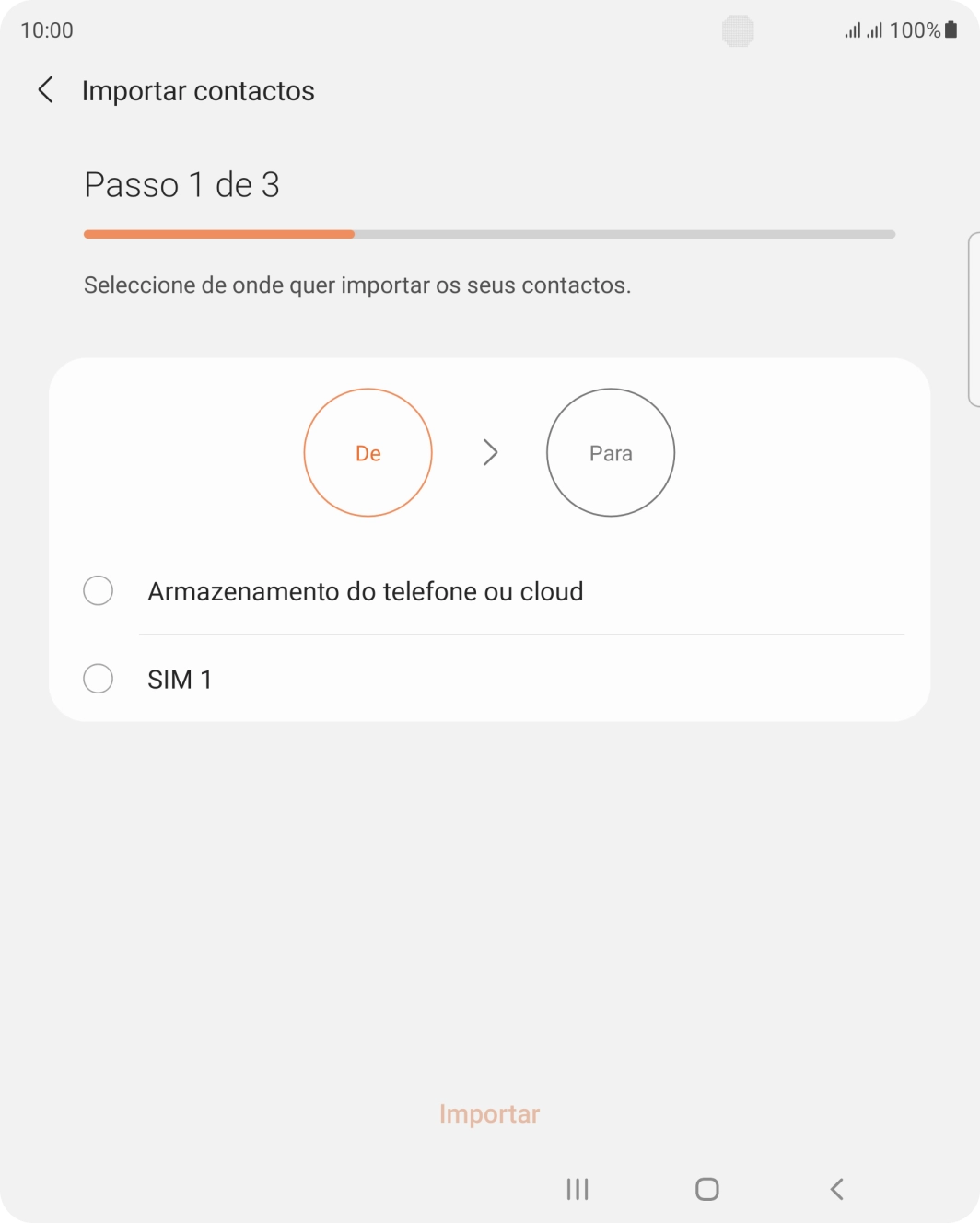980x1223 pixels.
Task: Choose the cloud storage radio button
Action: coord(99,590)
